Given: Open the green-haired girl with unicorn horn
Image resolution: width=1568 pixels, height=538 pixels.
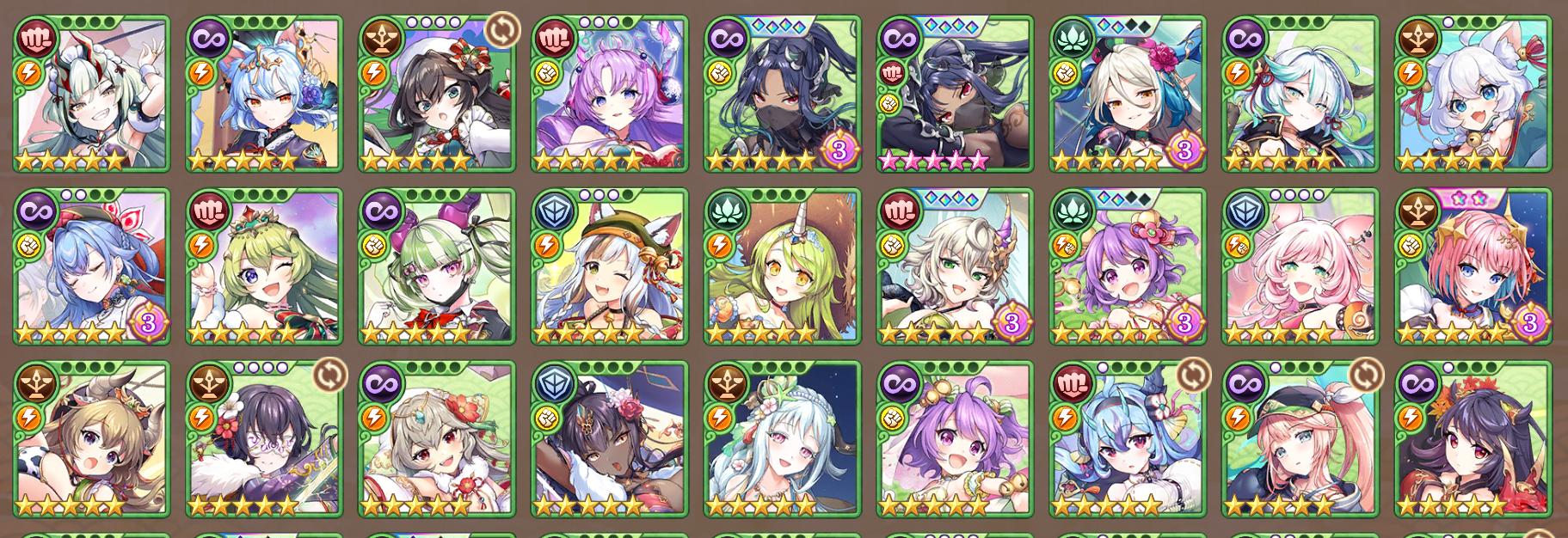Looking at the screenshot, I should pyautogui.click(x=782, y=266).
